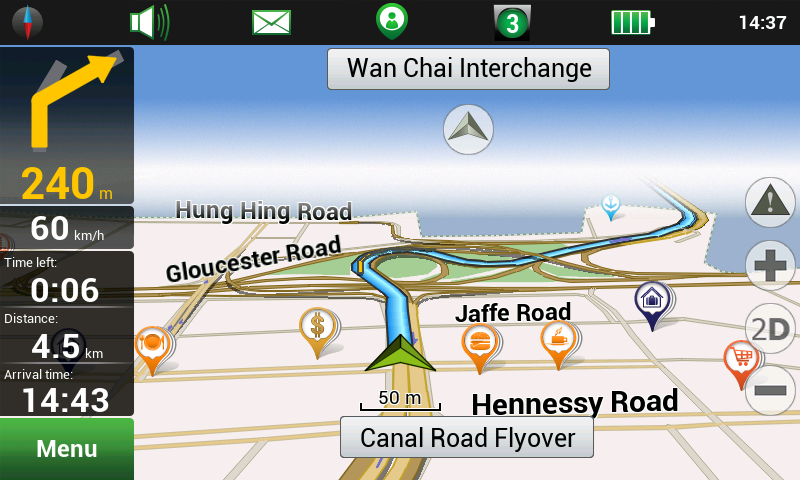Open the friends location icon
This screenshot has height=480, width=800.
pyautogui.click(x=392, y=20)
